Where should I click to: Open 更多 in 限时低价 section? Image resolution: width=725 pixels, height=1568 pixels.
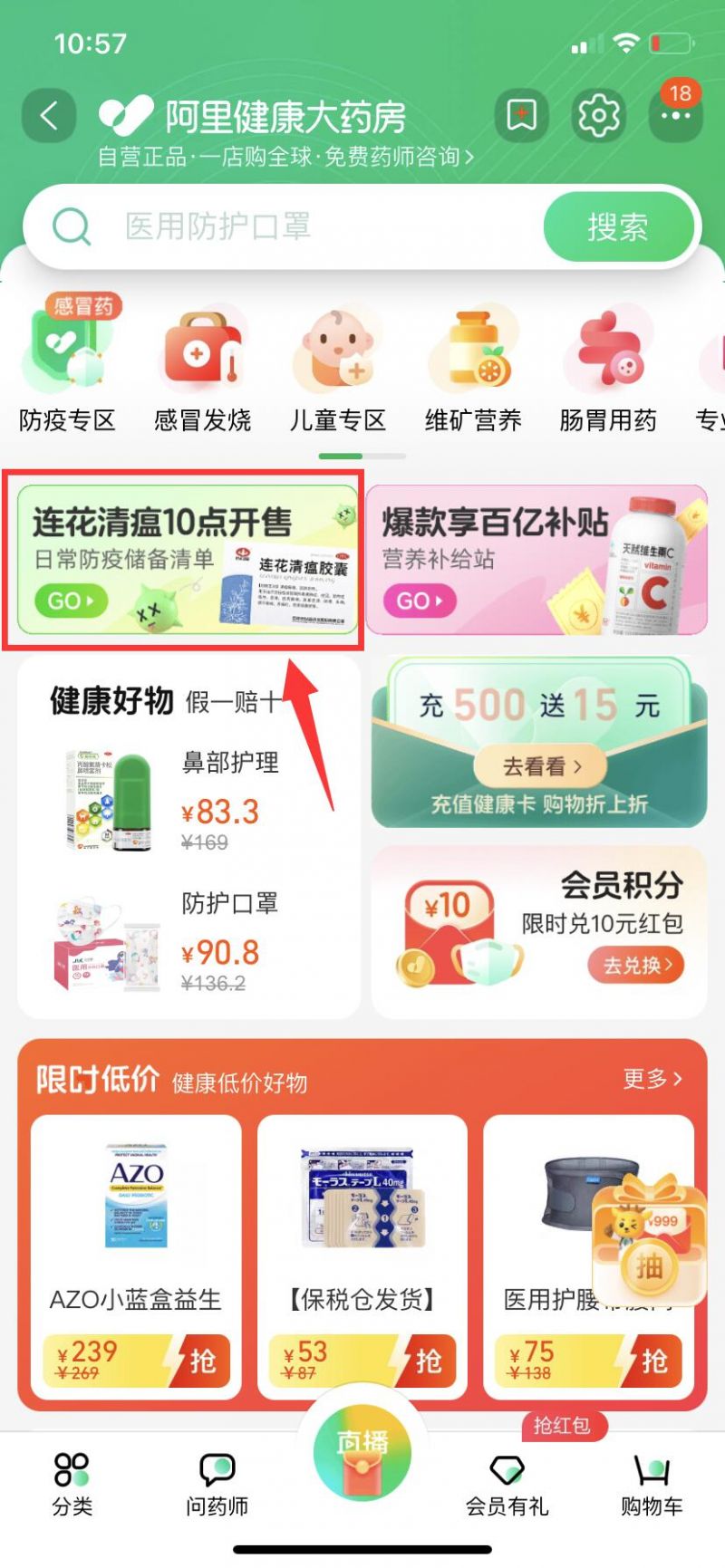652,1079
